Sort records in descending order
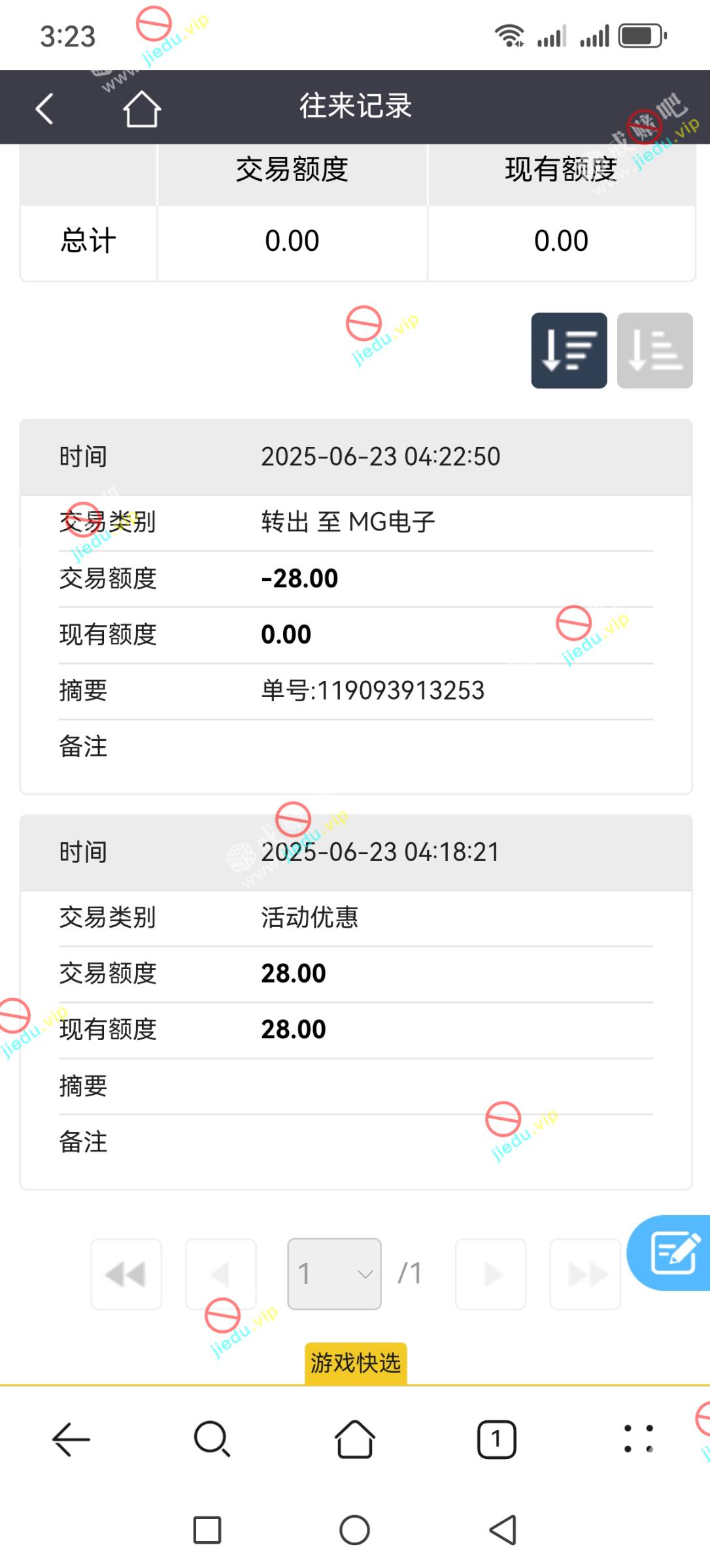Viewport: 710px width, 1568px height. (569, 351)
